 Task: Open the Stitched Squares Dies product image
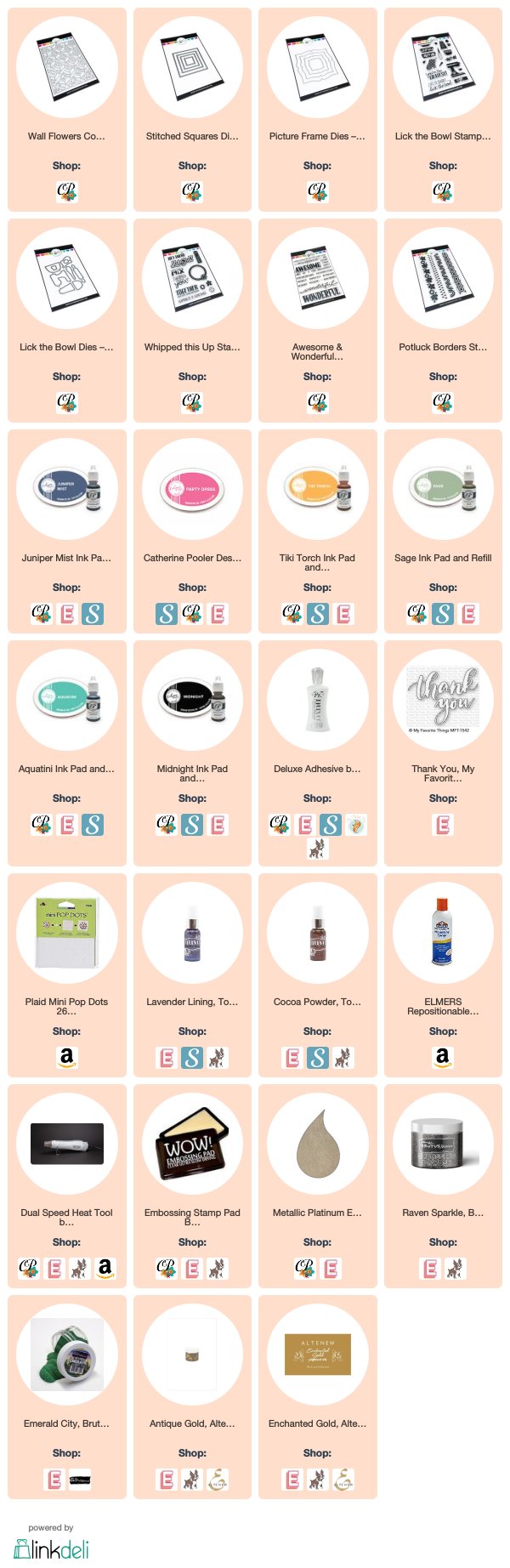click(192, 66)
